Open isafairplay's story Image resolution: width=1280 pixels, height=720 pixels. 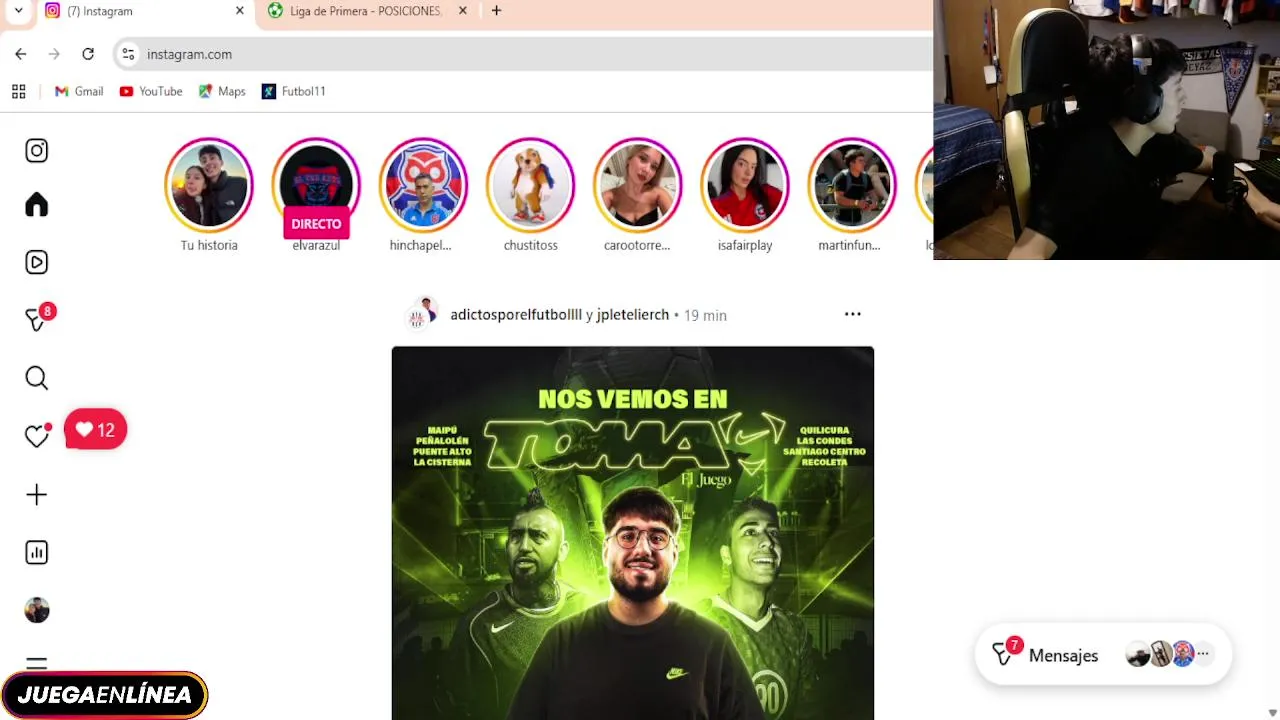coord(745,185)
